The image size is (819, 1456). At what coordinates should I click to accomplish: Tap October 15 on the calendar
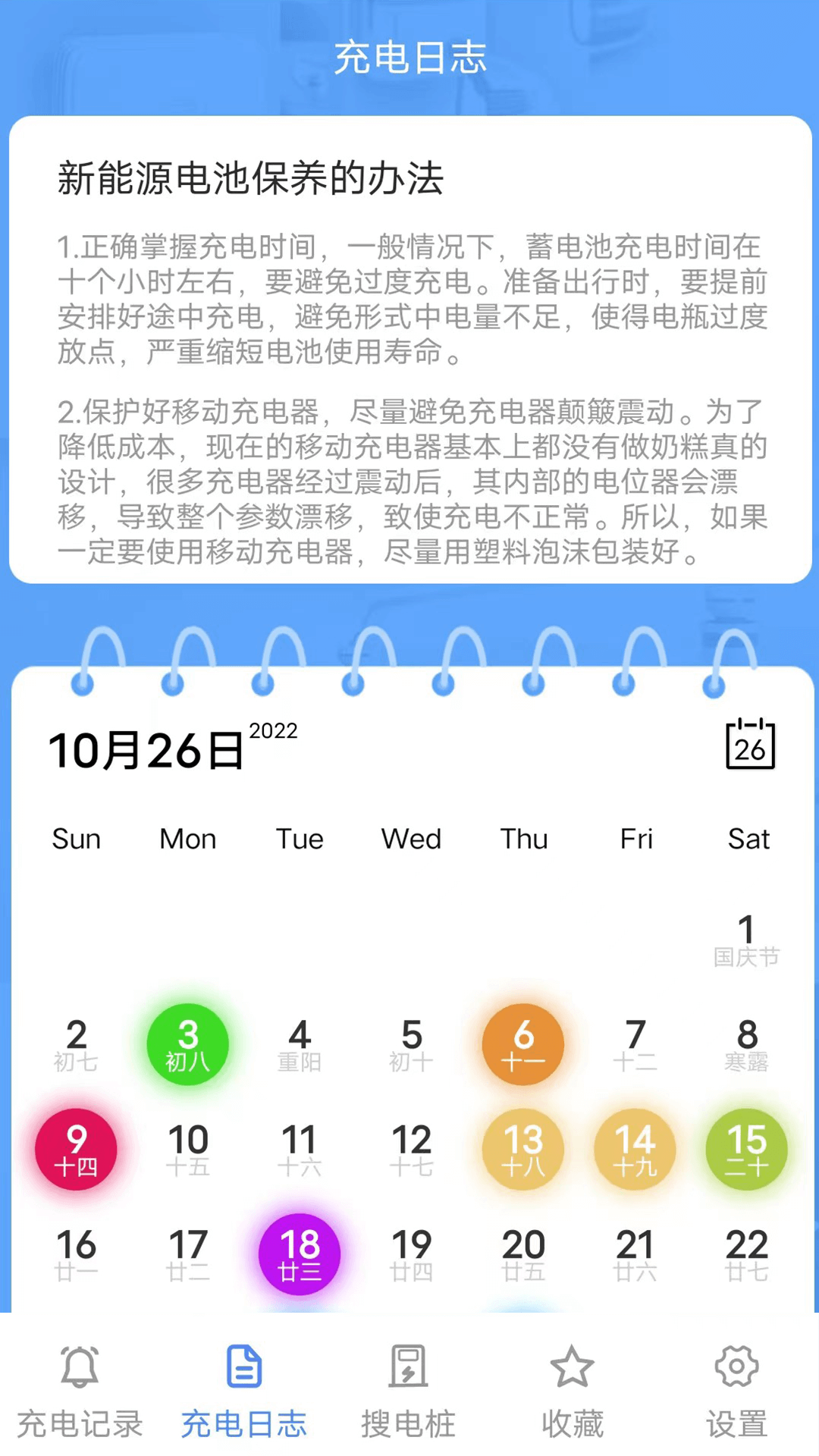[x=746, y=1149]
